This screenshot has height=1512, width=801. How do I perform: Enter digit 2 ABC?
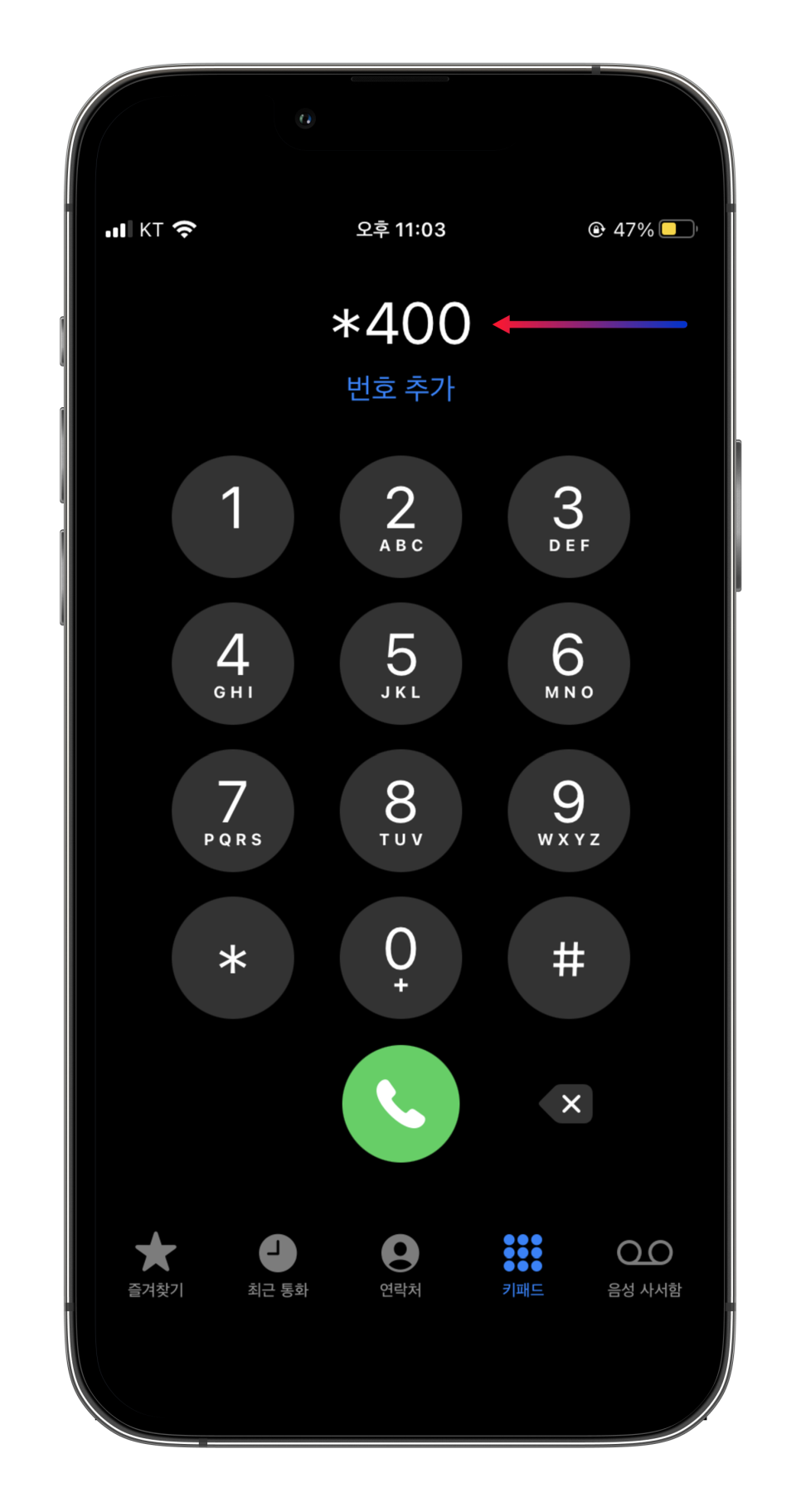[400, 517]
